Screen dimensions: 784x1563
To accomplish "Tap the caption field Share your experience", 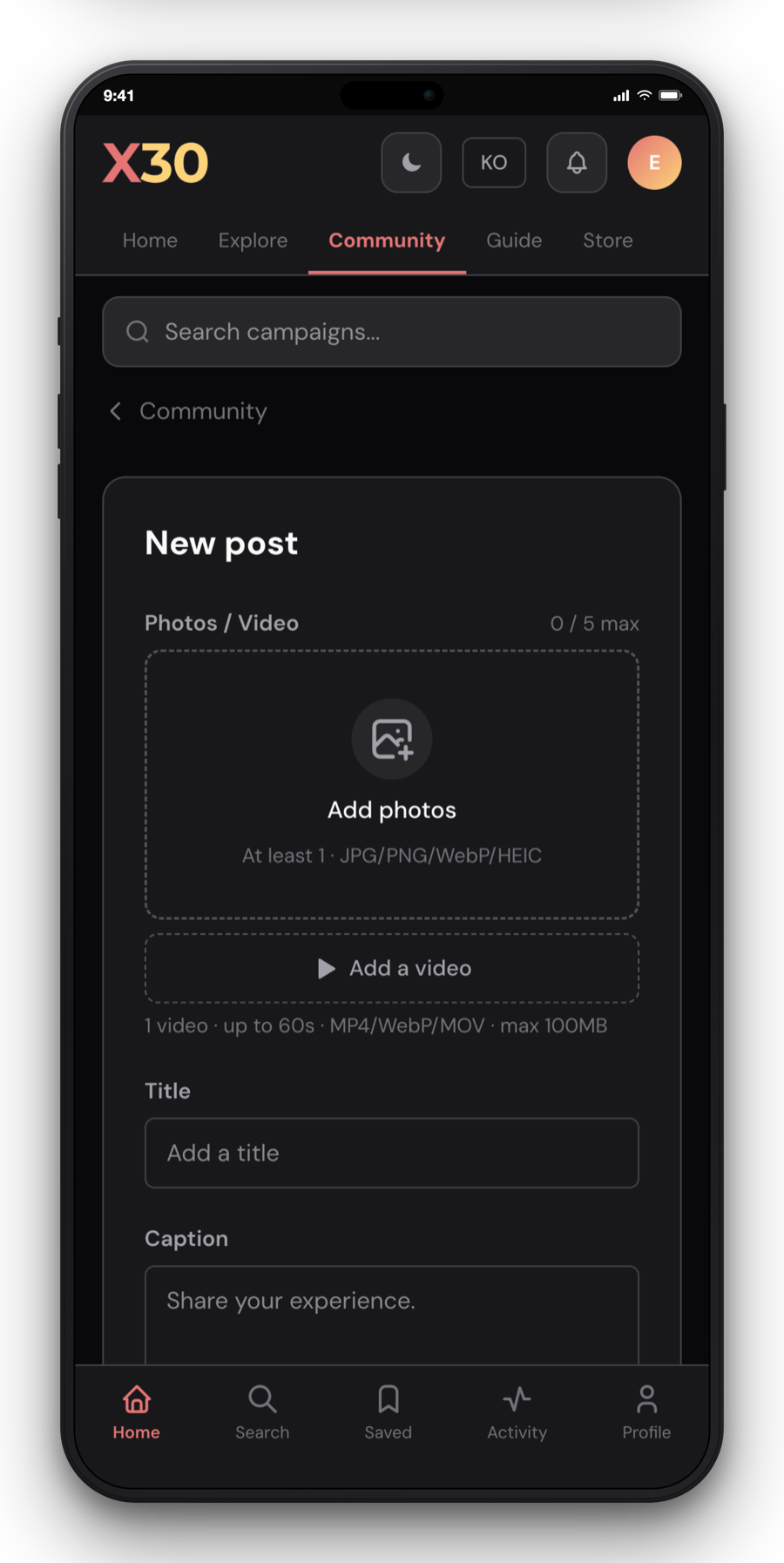I will (x=392, y=1316).
